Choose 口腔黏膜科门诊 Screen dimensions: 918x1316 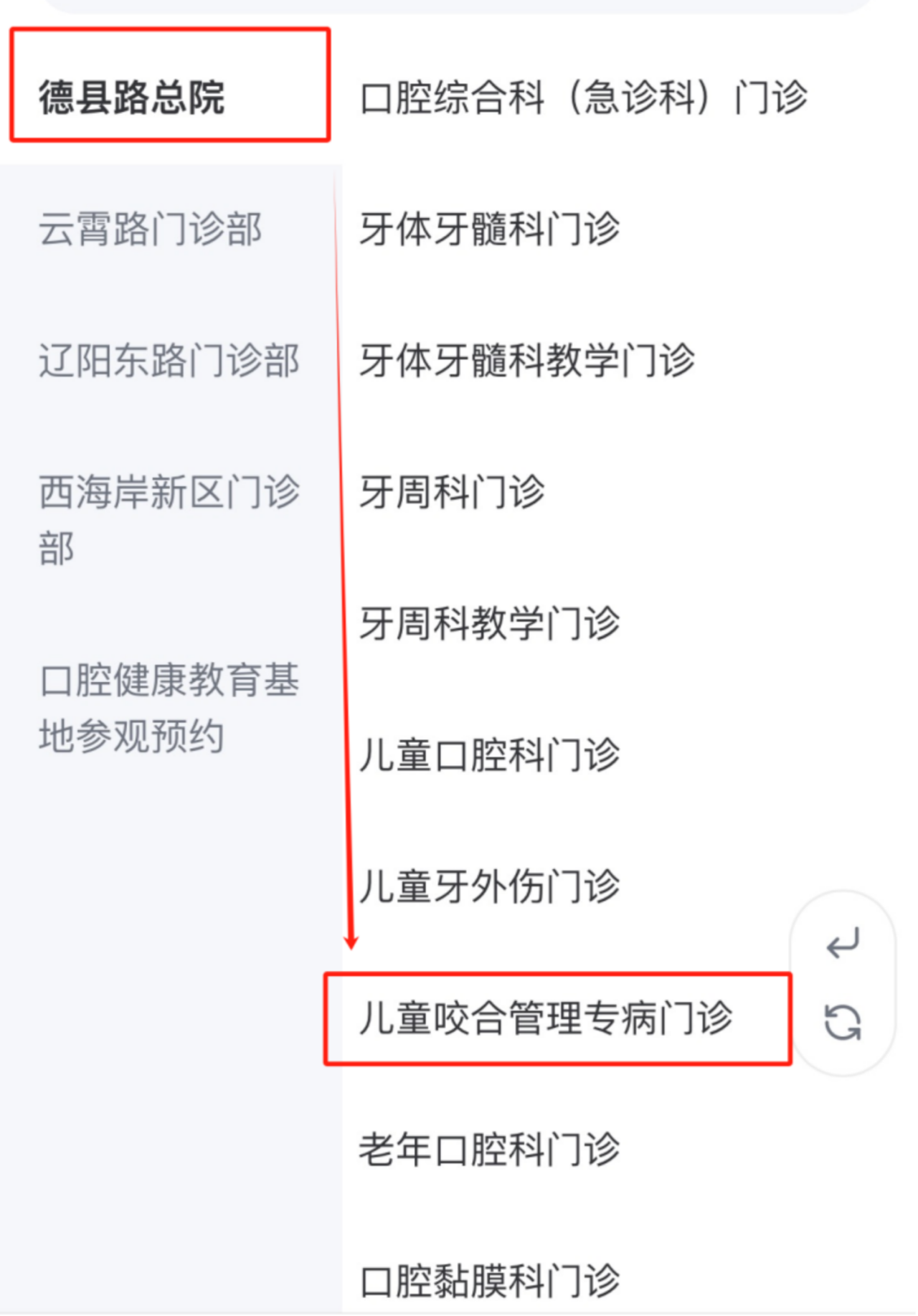click(490, 1281)
